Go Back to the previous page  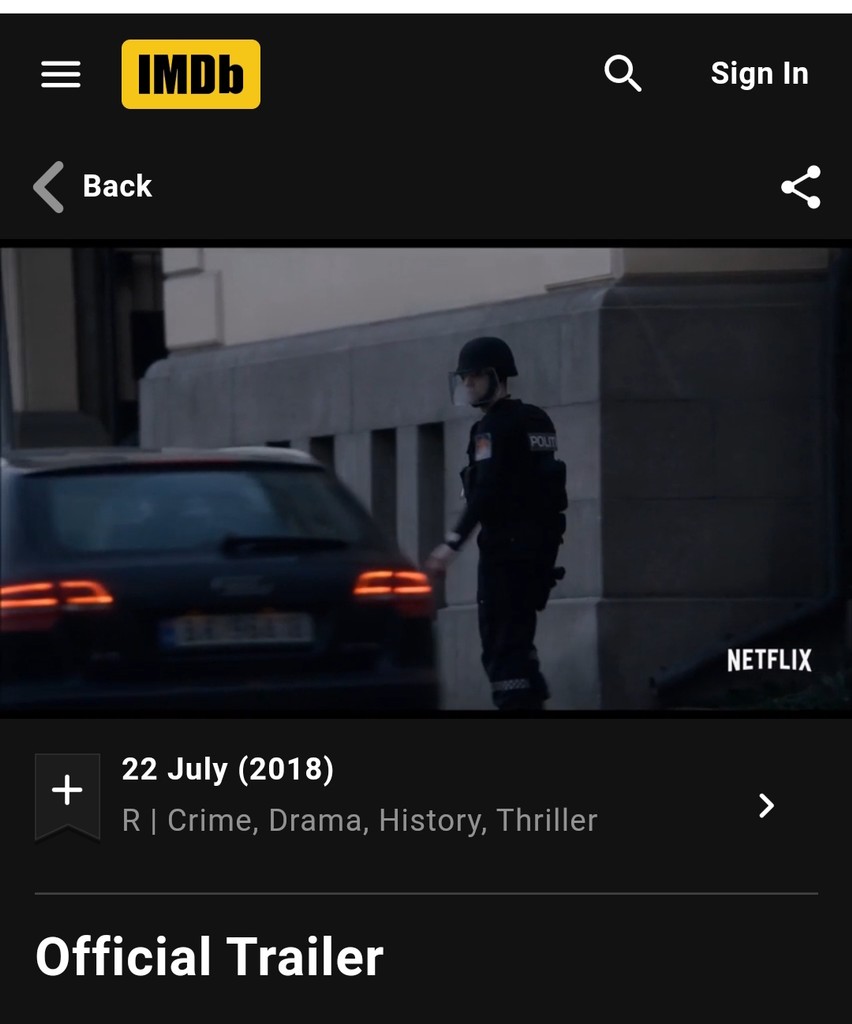[x=93, y=186]
